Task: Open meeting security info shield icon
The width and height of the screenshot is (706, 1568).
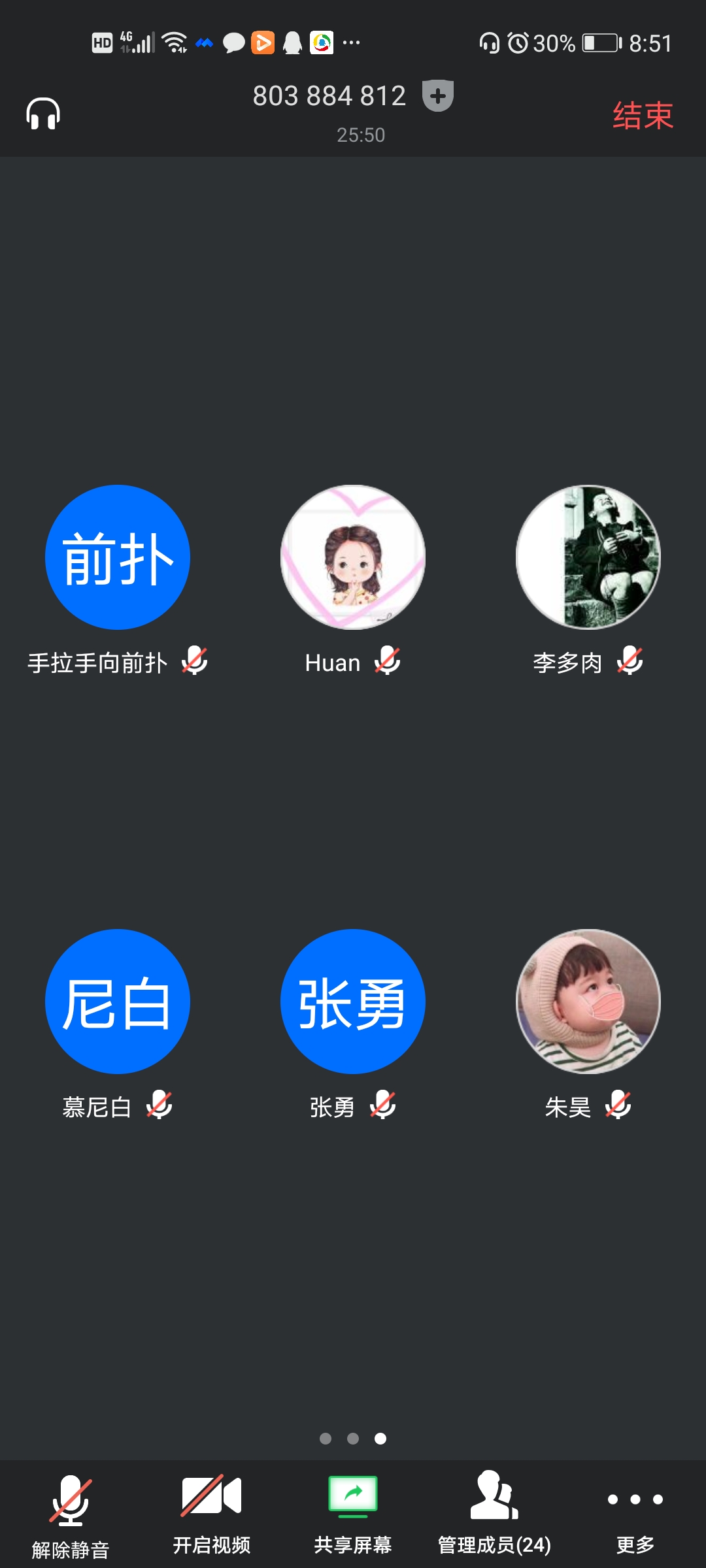Action: pos(438,96)
